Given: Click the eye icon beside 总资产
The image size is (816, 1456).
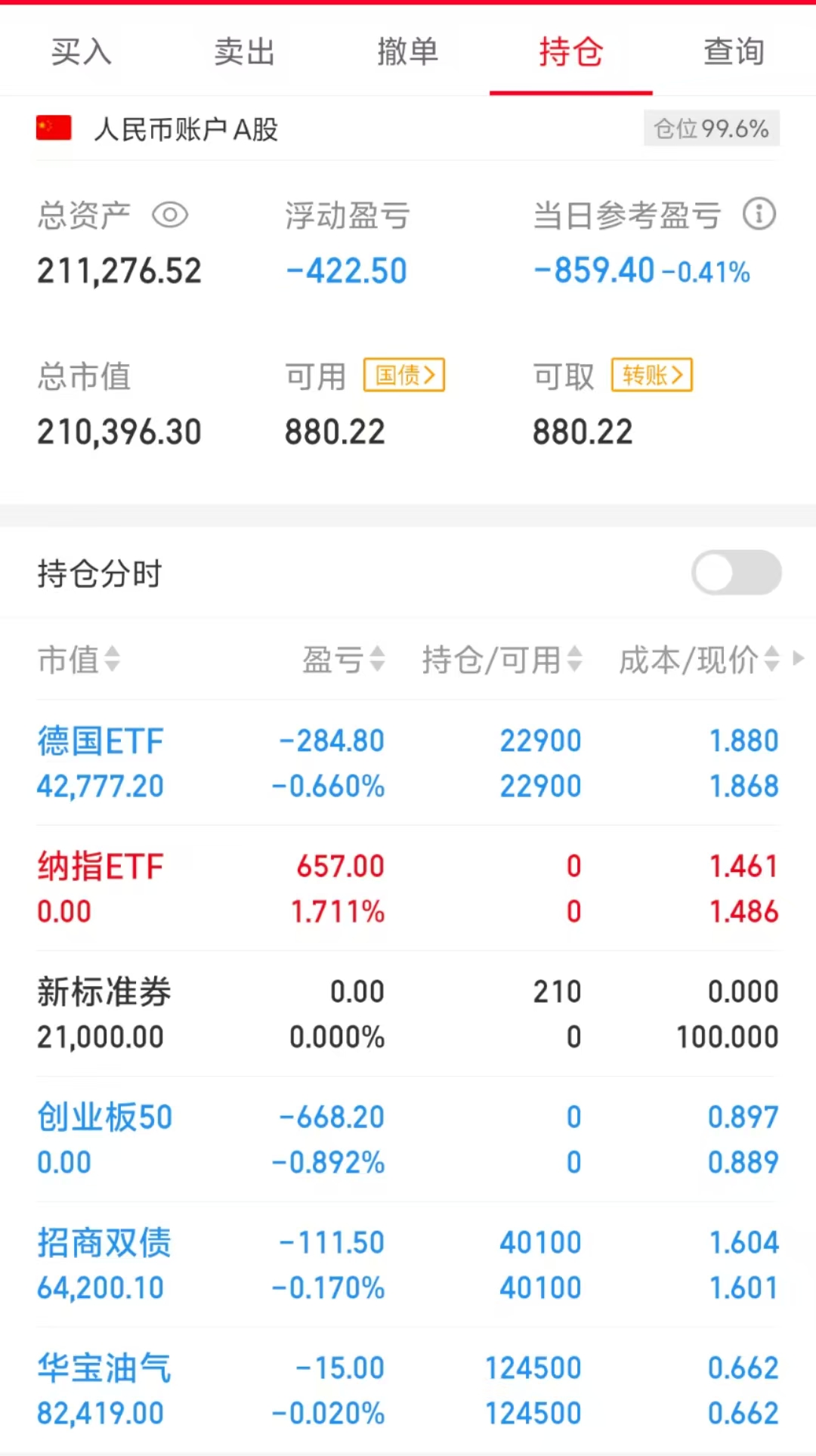Looking at the screenshot, I should click(x=170, y=215).
